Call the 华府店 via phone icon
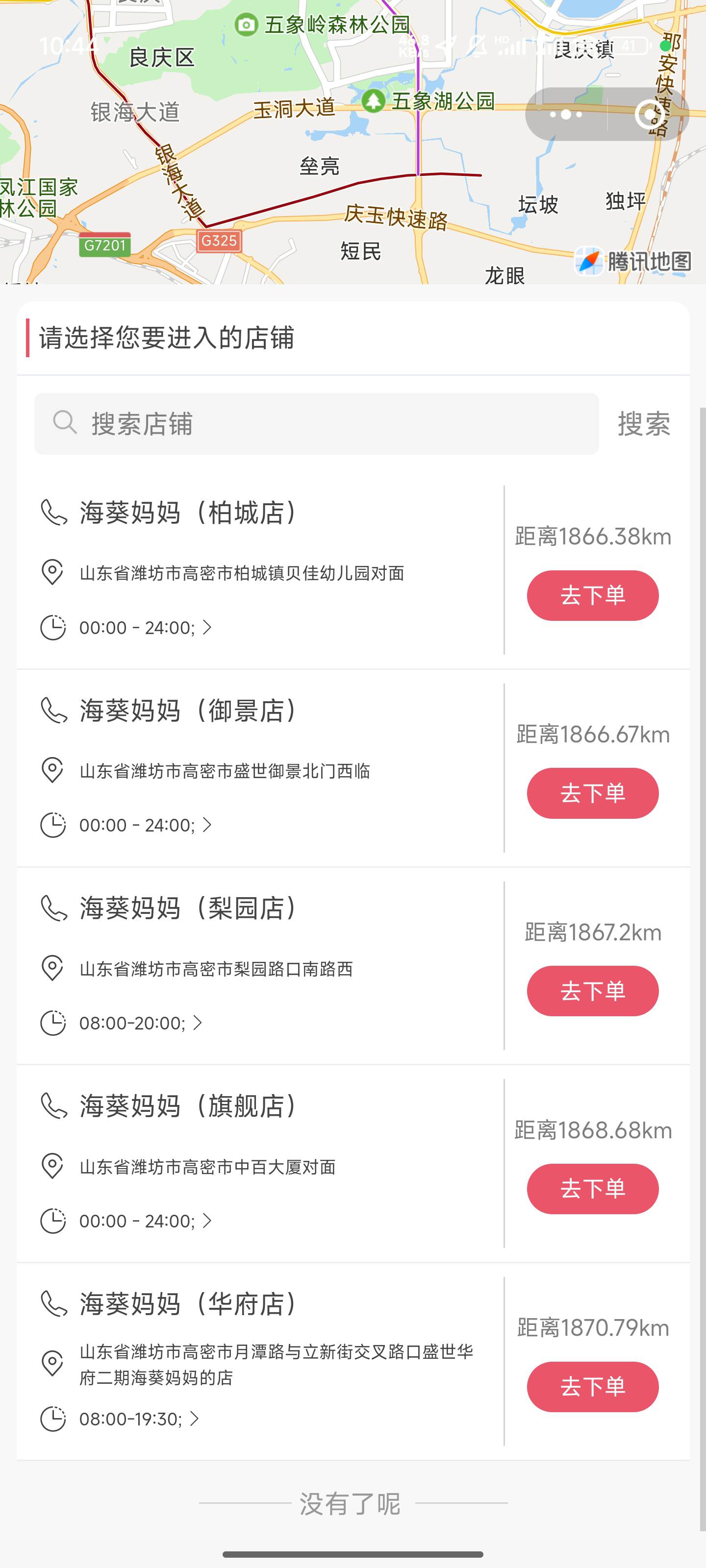 coord(53,1303)
